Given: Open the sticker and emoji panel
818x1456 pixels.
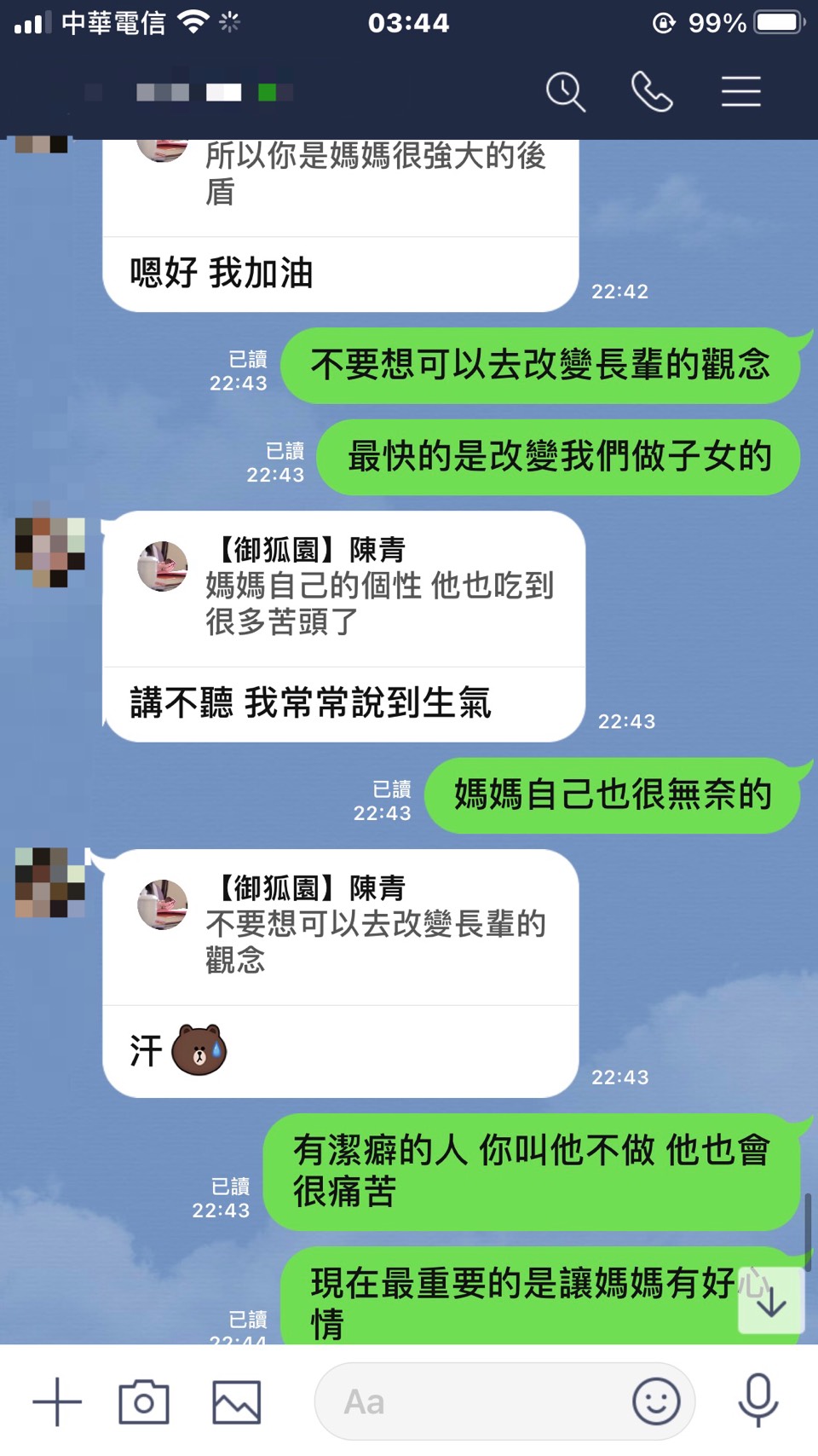Looking at the screenshot, I should [x=656, y=1401].
